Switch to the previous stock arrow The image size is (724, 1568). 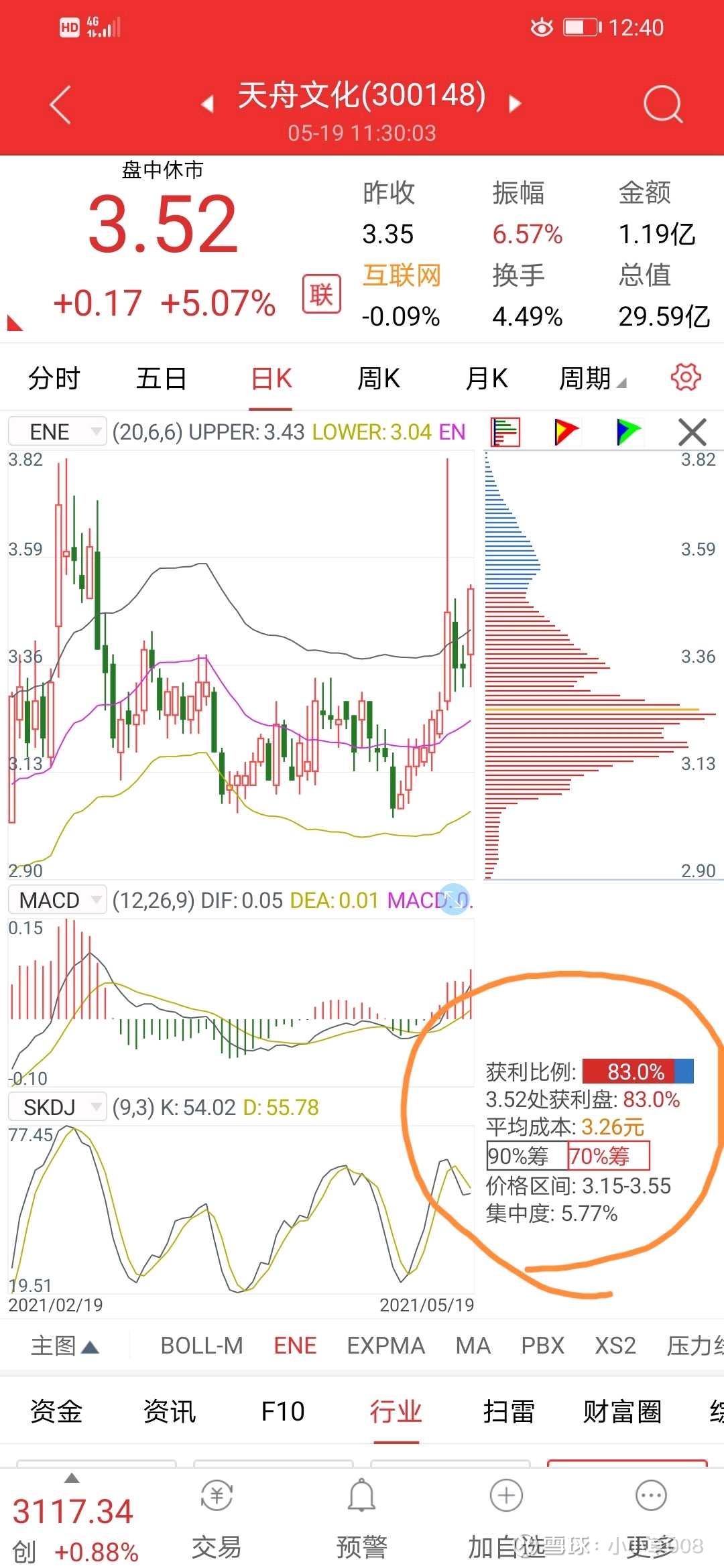(x=207, y=104)
